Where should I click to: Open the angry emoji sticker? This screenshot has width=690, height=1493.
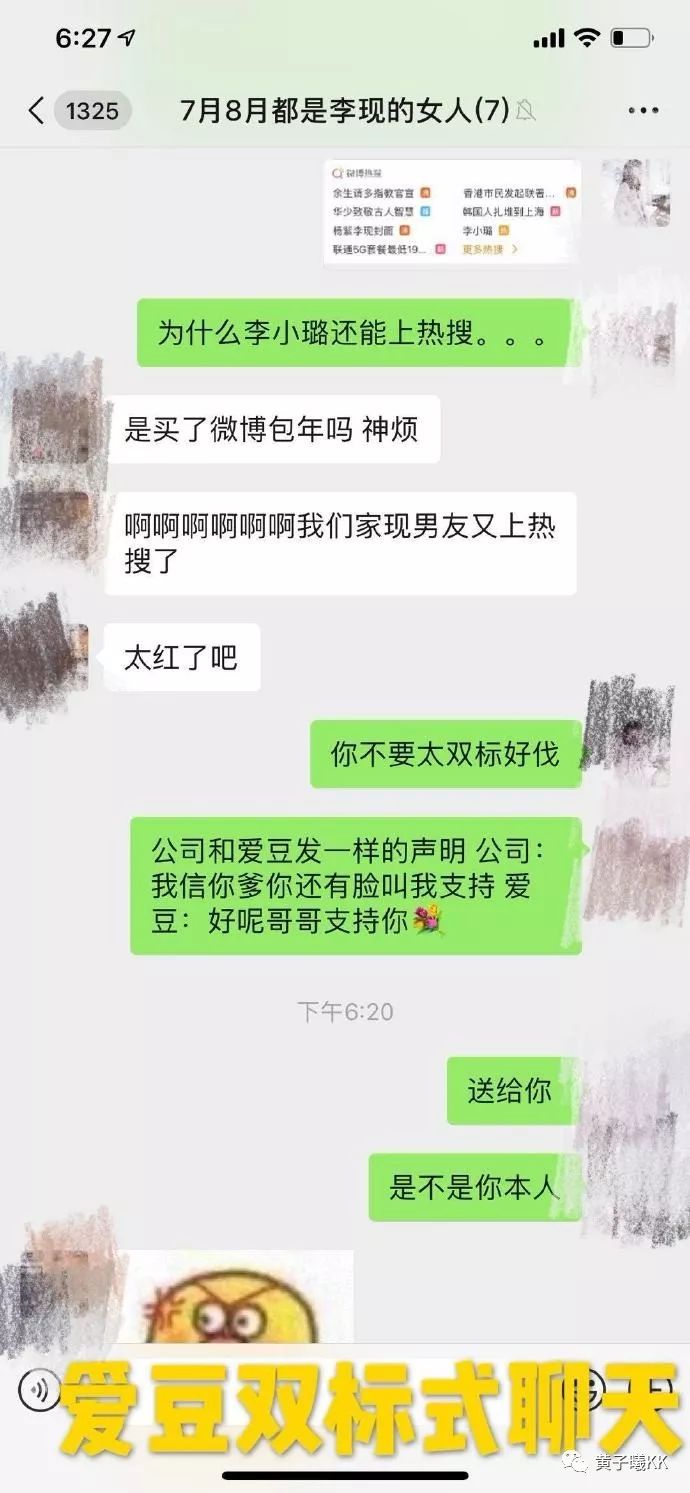(236, 1297)
